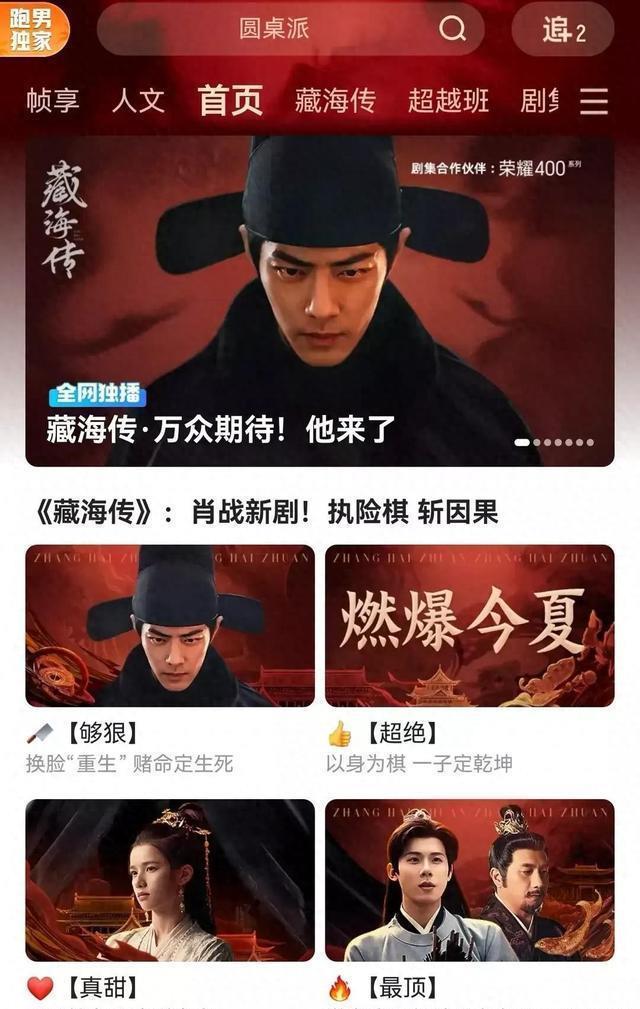Screen dimensions: 640x1009
Task: Open the 跑男独家 promo badge
Action: pyautogui.click(x=34, y=29)
